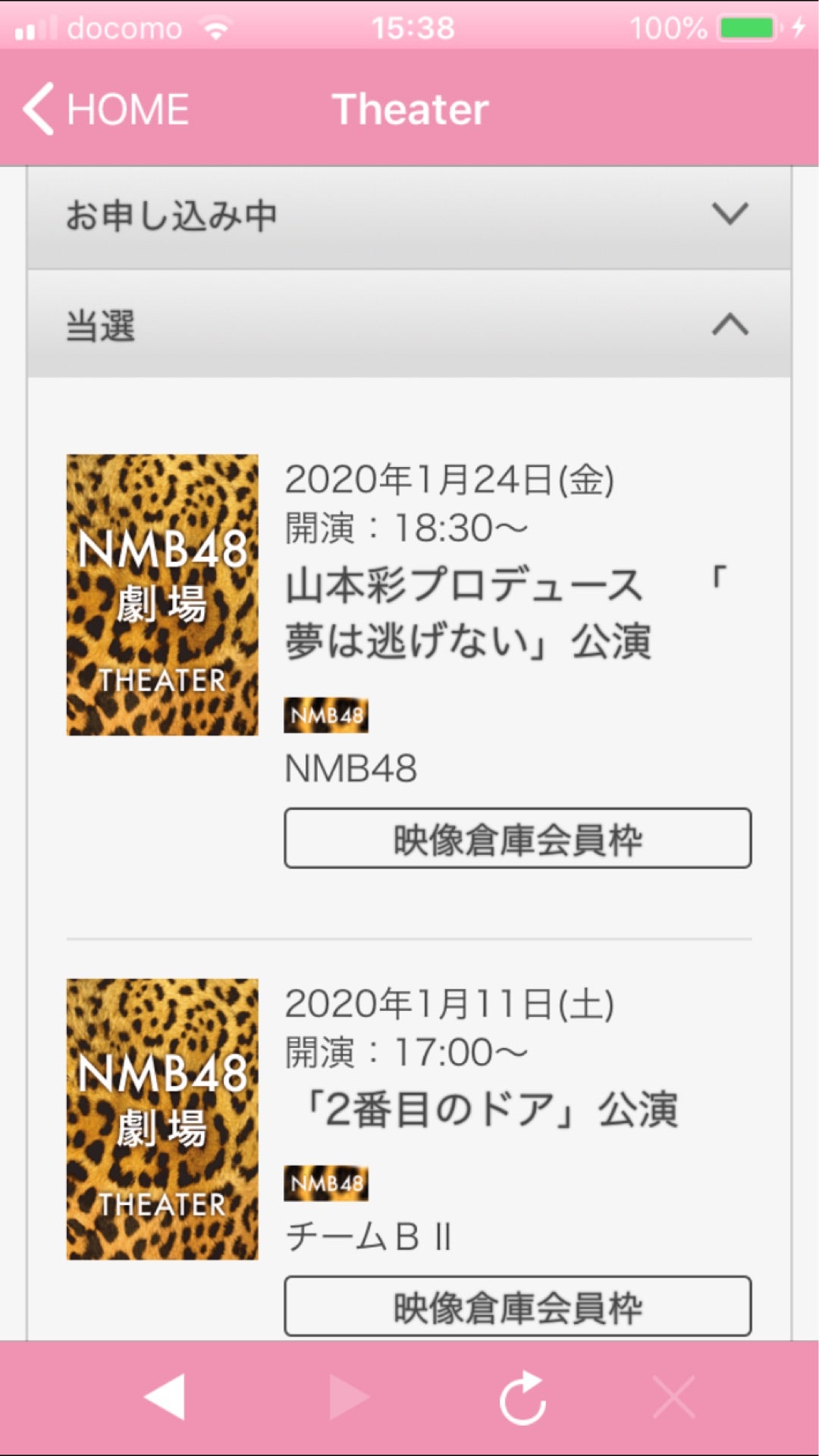Collapse the 当選 section

pos(409,325)
